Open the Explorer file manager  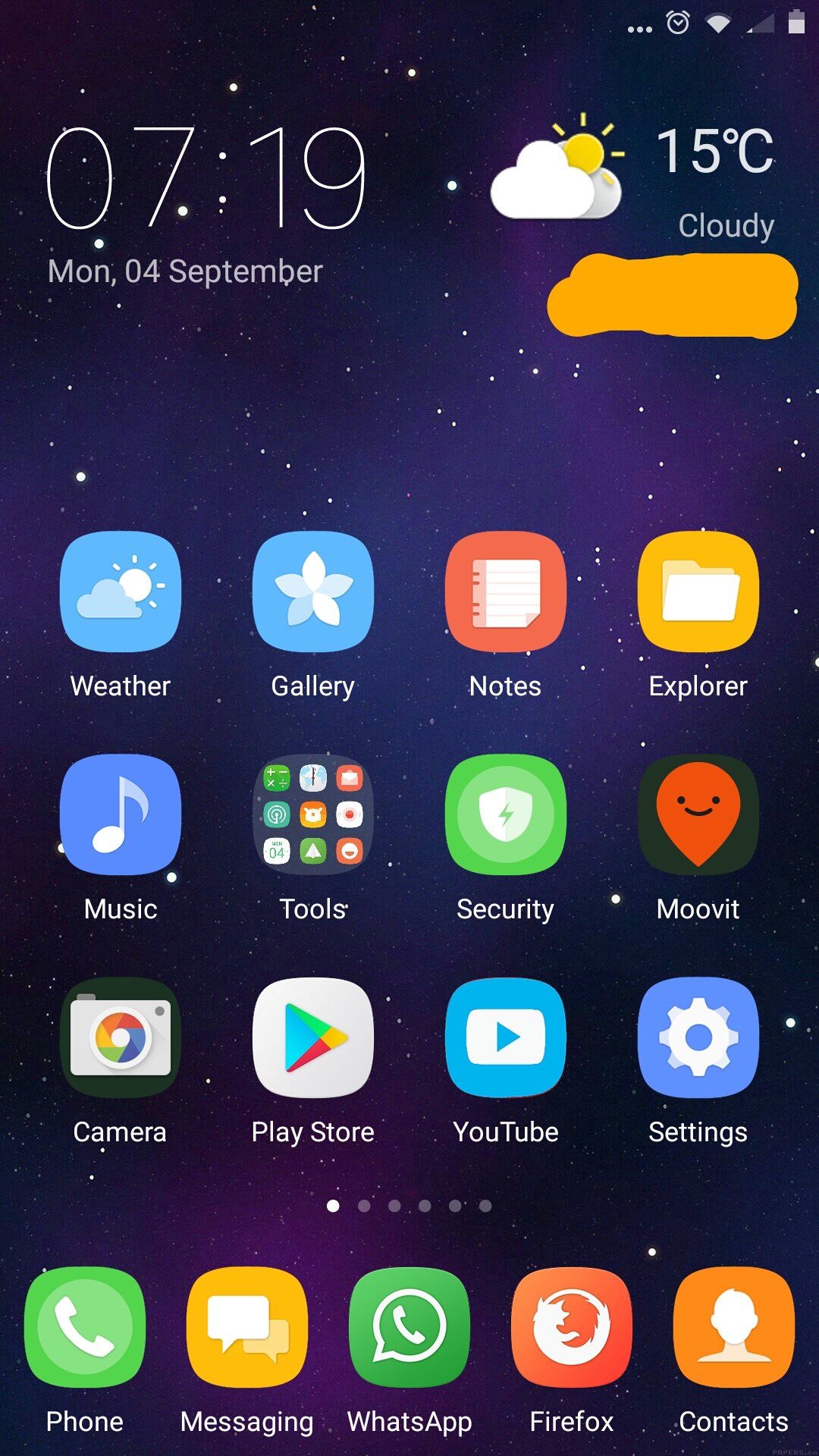pyautogui.click(x=698, y=592)
